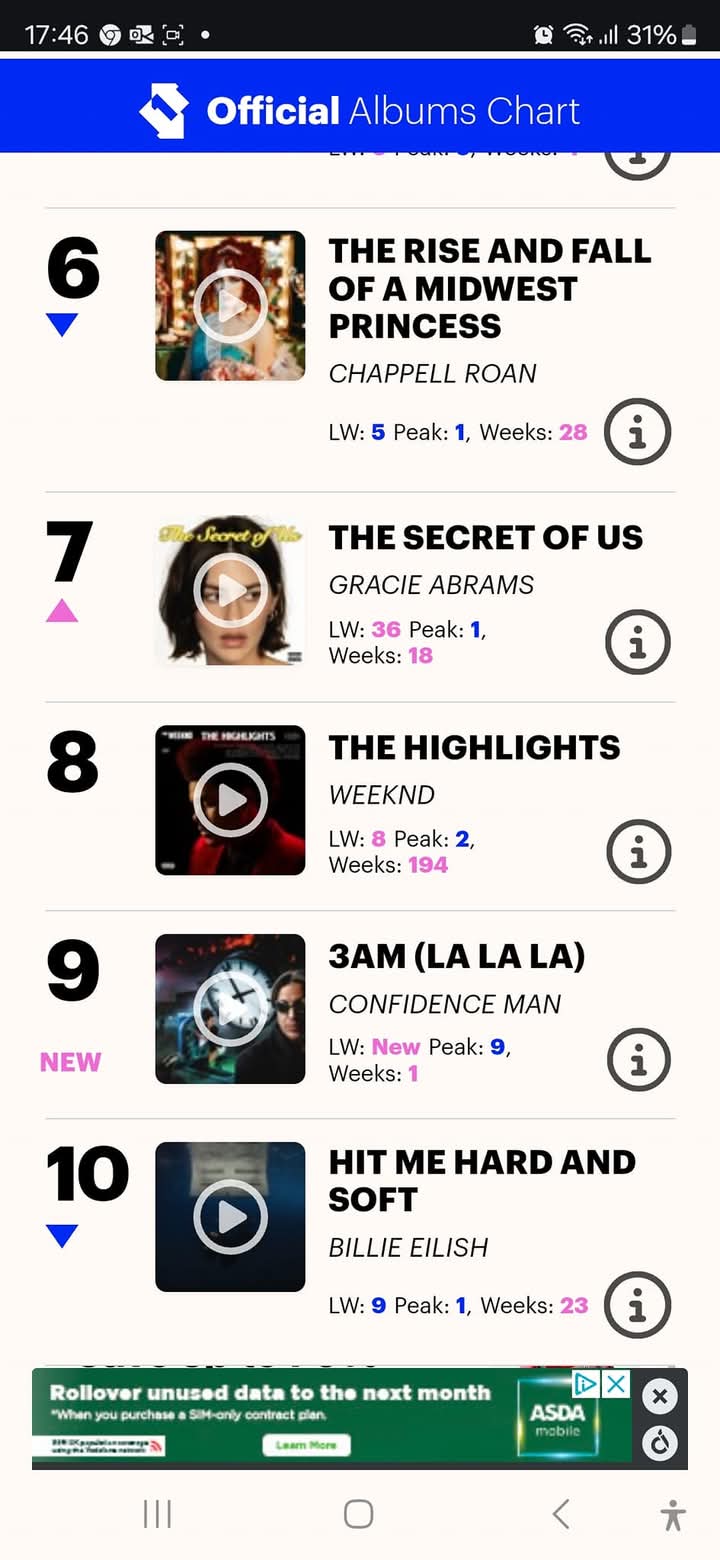Tap the Official Charts logo in header
The height and width of the screenshot is (1560, 720).
(163, 111)
